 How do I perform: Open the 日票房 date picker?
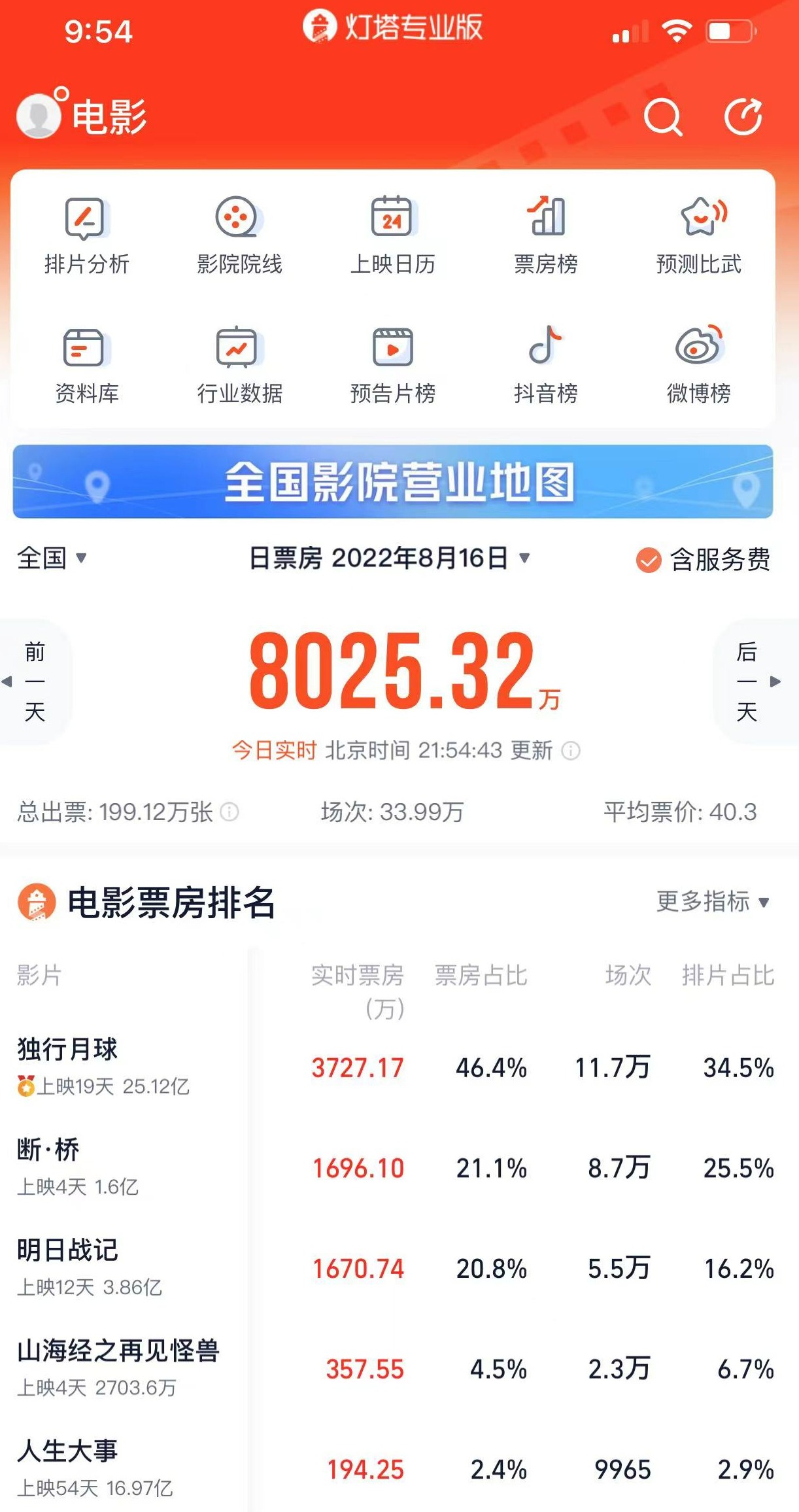click(x=390, y=558)
